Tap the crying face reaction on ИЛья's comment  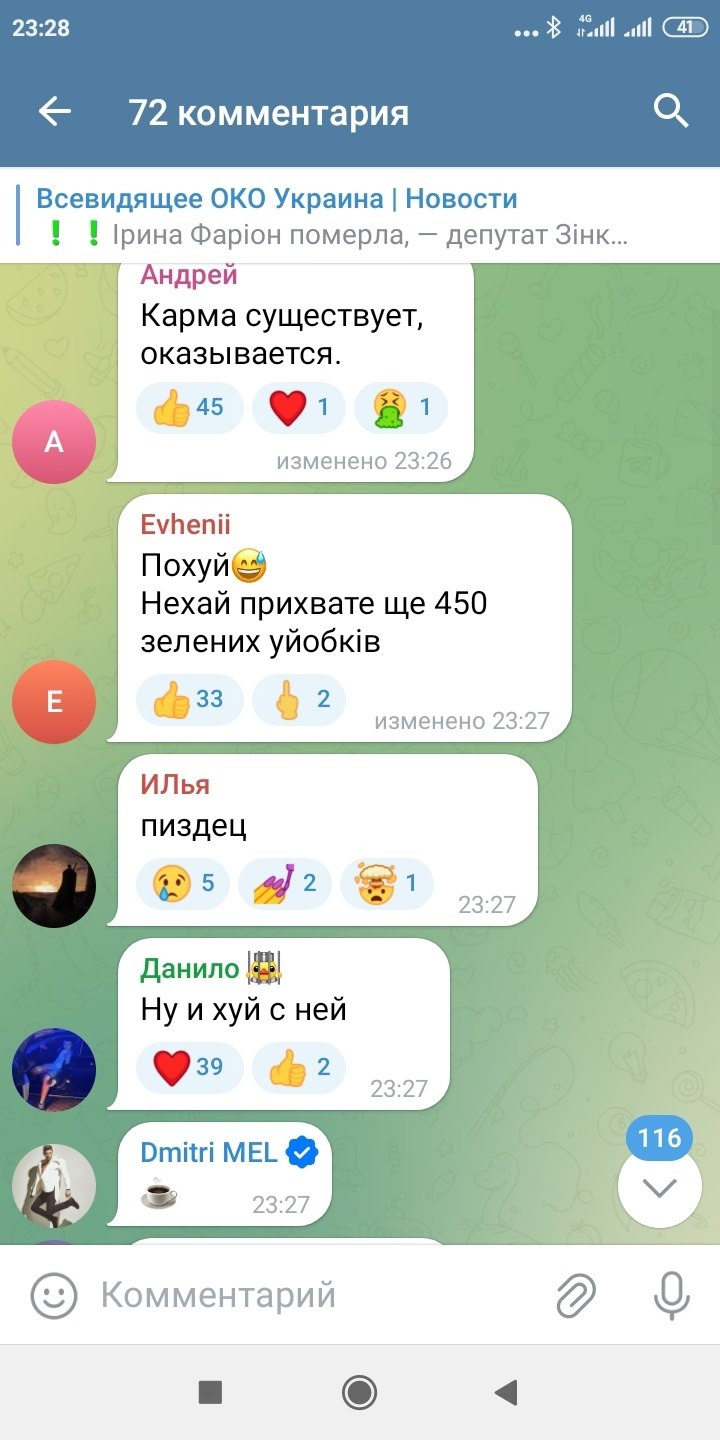(183, 883)
